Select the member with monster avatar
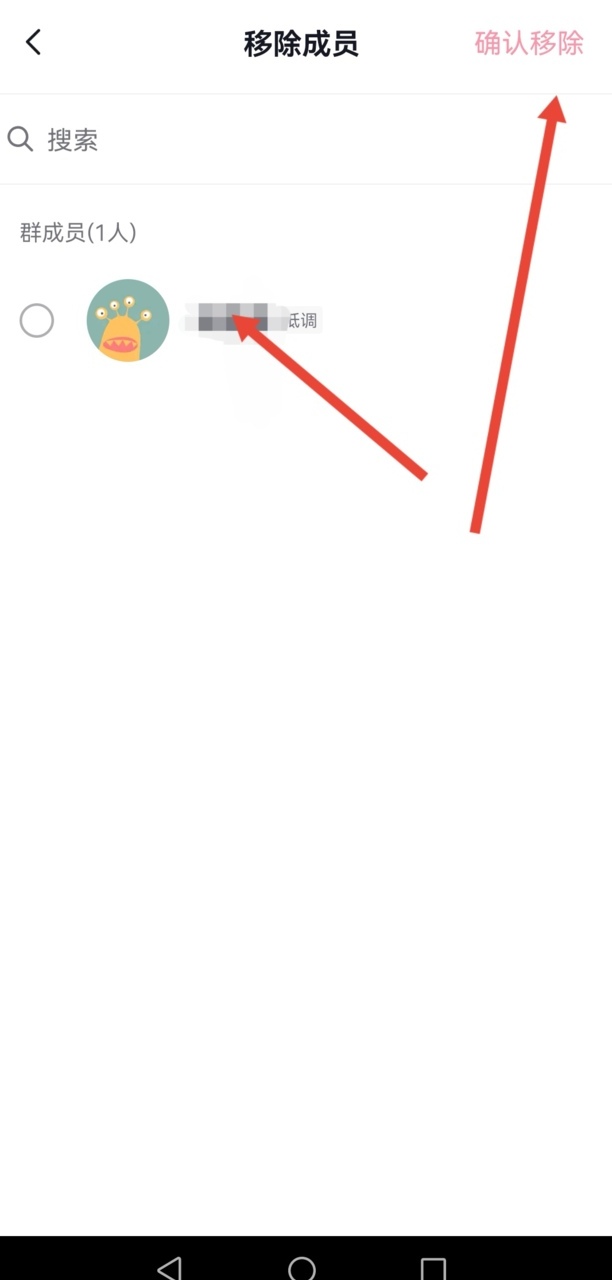Image resolution: width=612 pixels, height=1280 pixels. [37, 321]
